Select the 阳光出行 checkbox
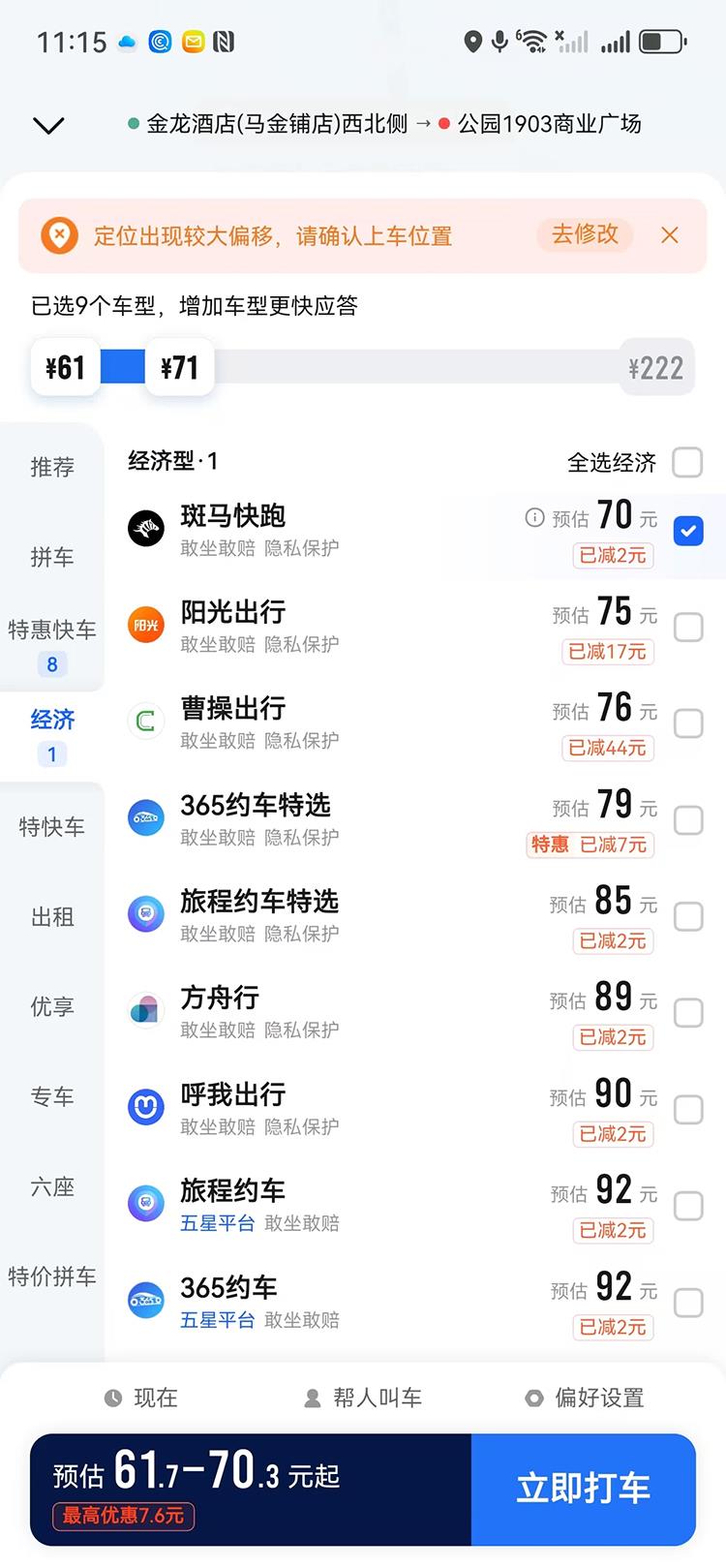Image resolution: width=726 pixels, height=1568 pixels. [688, 627]
